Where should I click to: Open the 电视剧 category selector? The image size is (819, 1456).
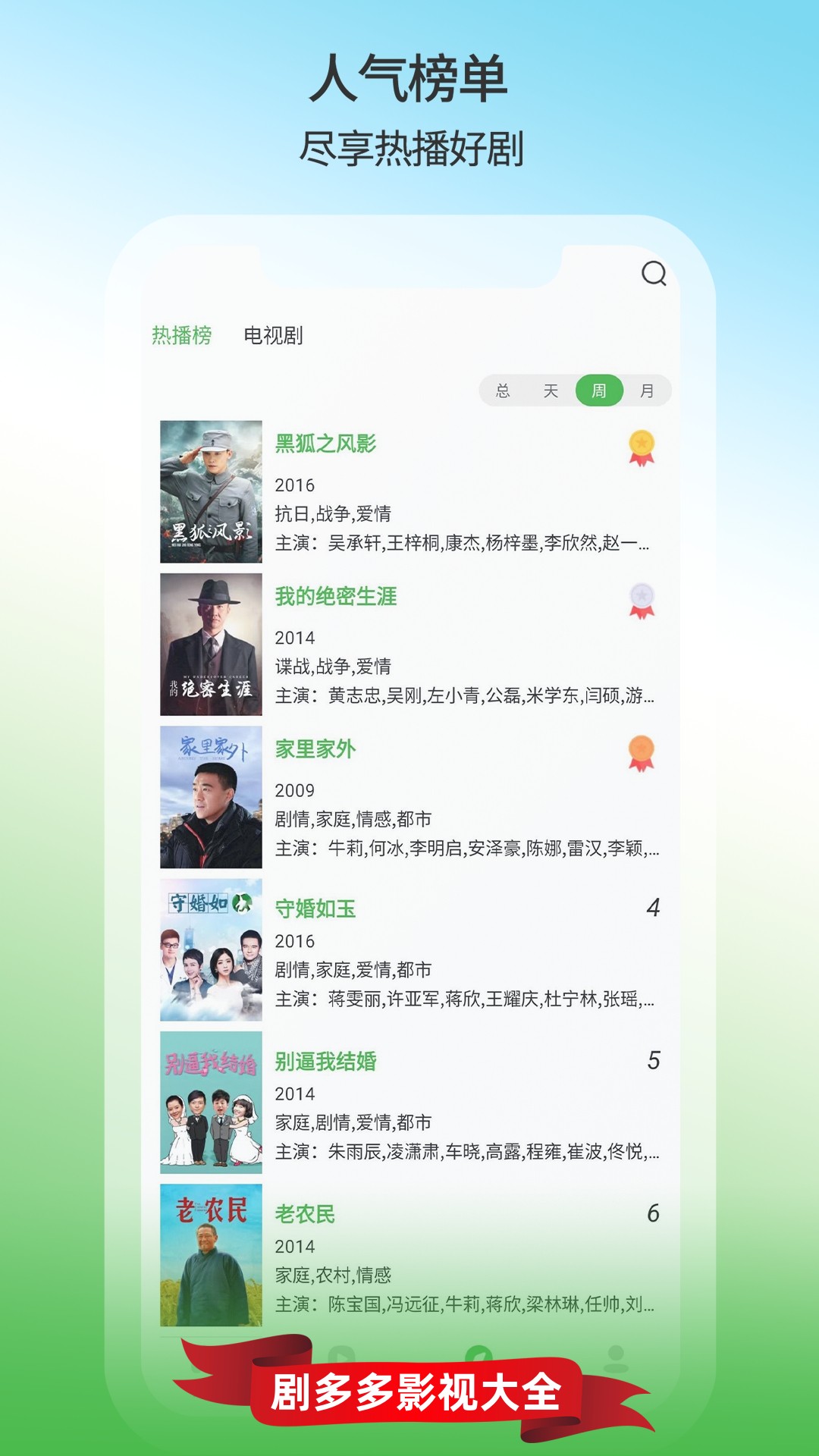coord(273,334)
